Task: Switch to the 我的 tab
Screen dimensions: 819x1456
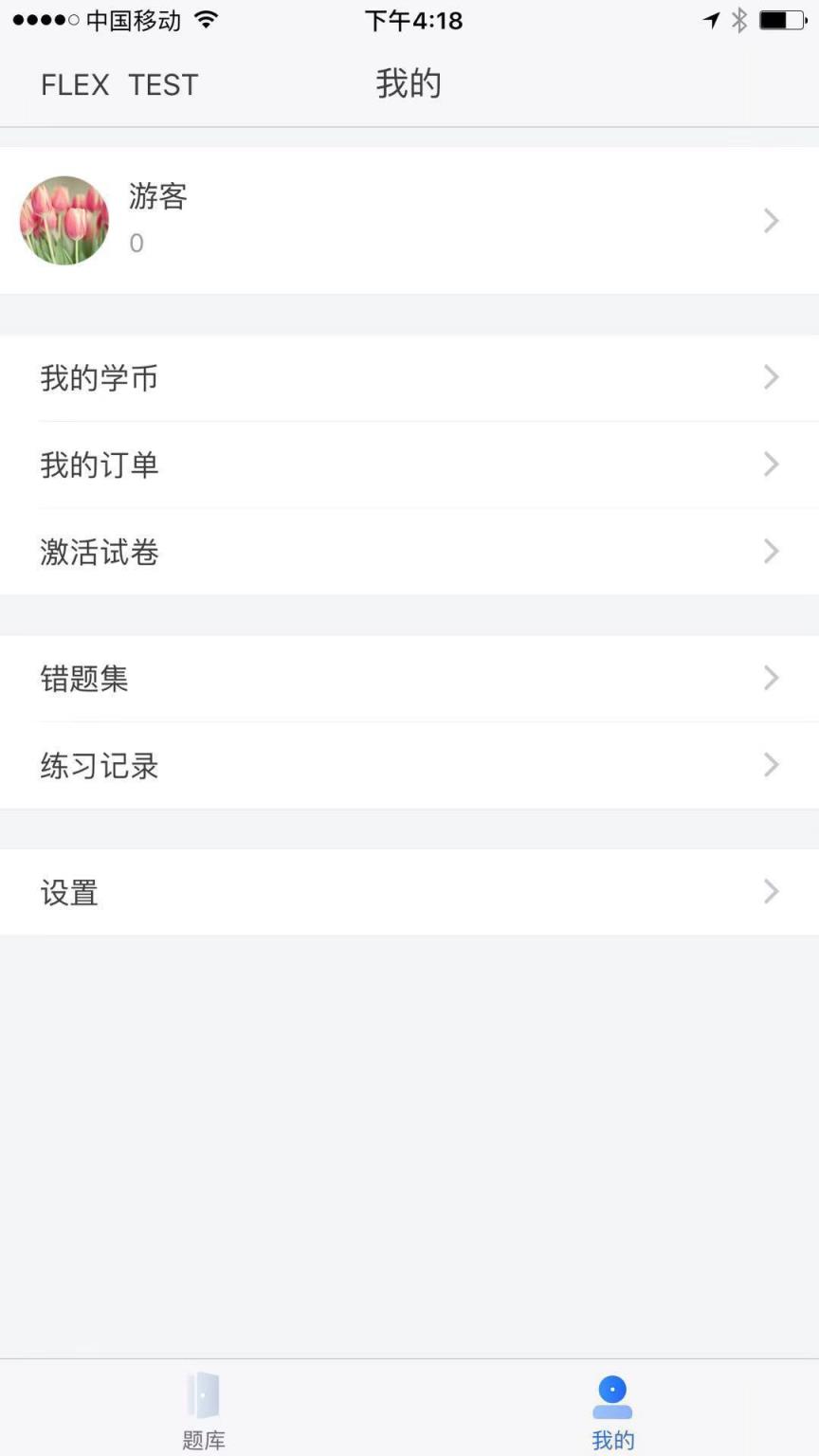Action: coord(612,1410)
